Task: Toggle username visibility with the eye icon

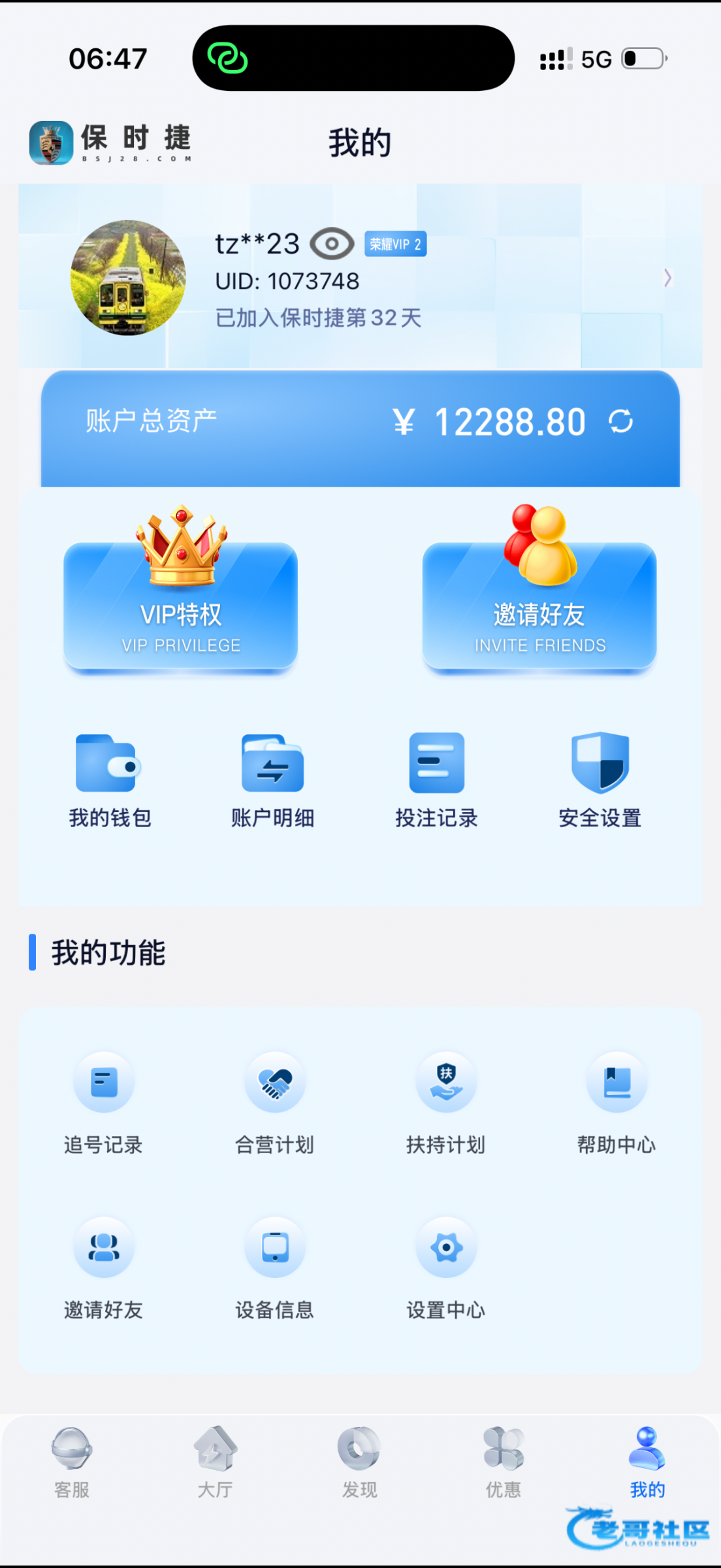Action: [x=332, y=244]
